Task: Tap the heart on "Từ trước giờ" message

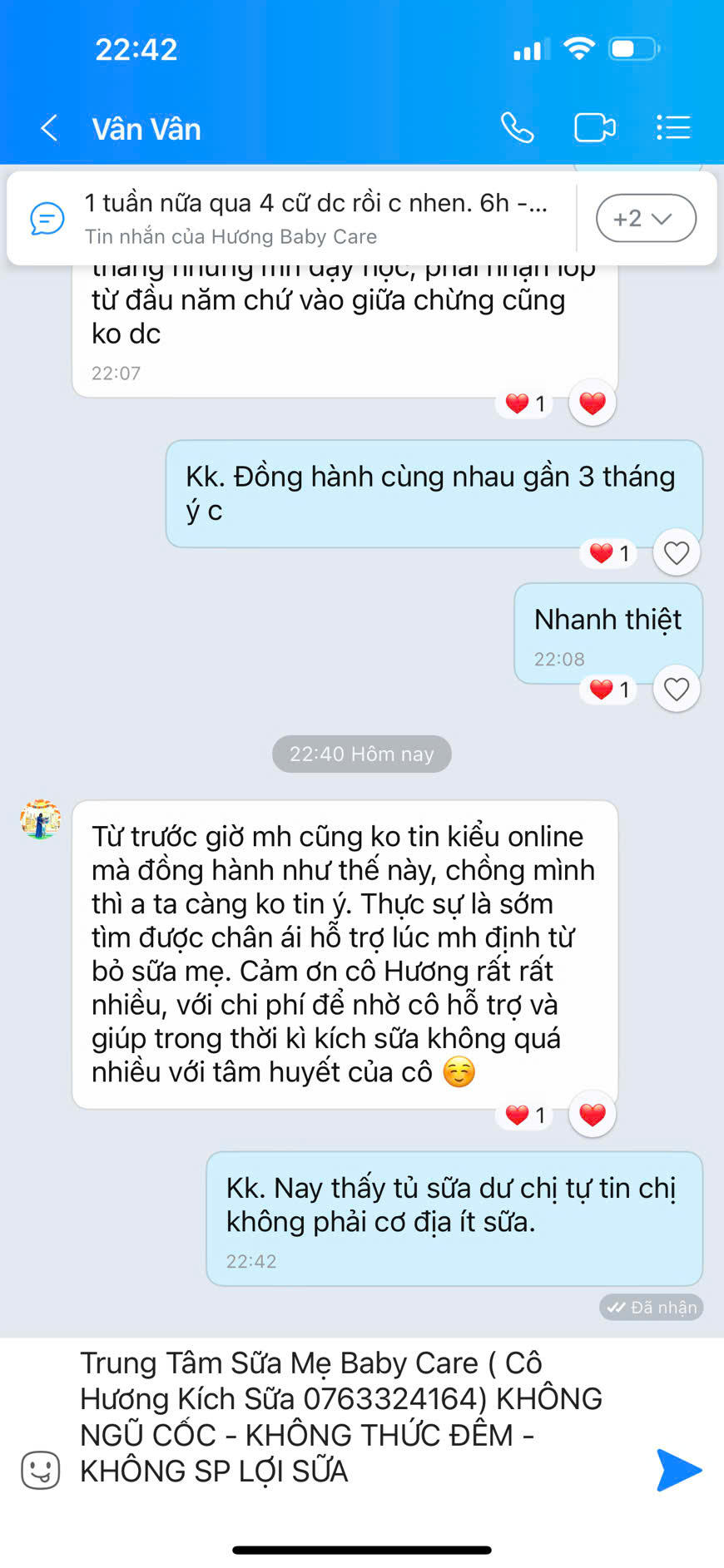Action: [x=592, y=1115]
